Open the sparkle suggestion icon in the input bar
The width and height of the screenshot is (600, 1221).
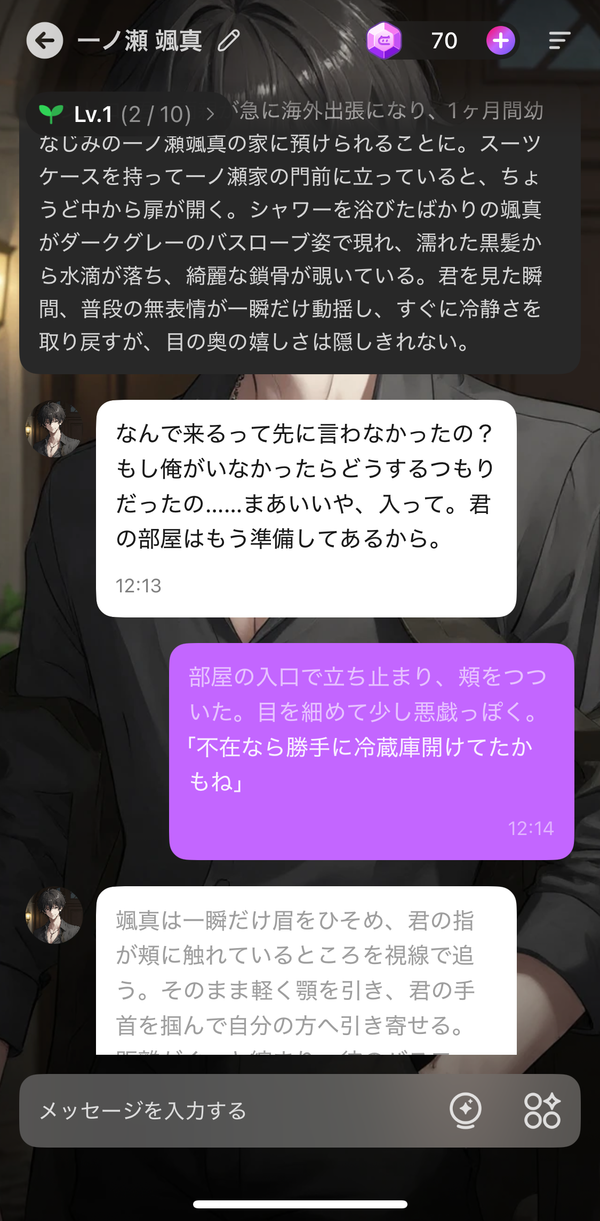pyautogui.click(x=466, y=1108)
